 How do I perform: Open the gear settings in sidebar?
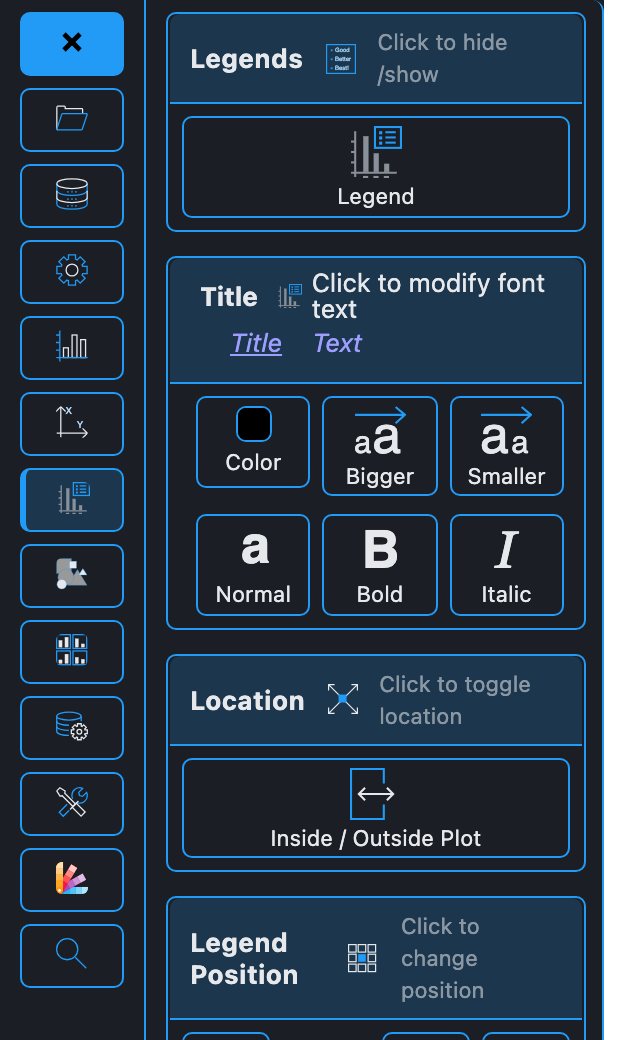click(72, 271)
